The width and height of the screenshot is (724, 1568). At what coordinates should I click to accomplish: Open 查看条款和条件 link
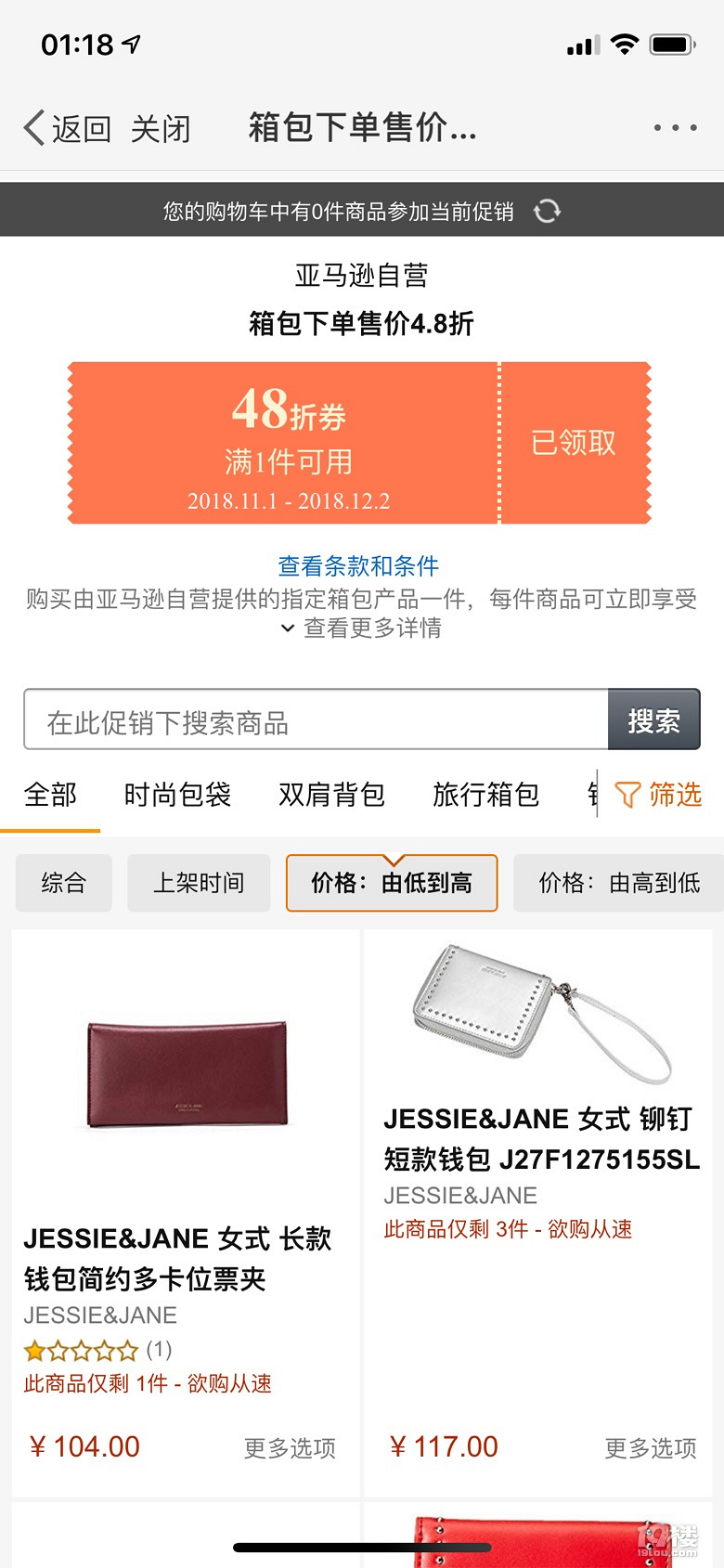[358, 565]
